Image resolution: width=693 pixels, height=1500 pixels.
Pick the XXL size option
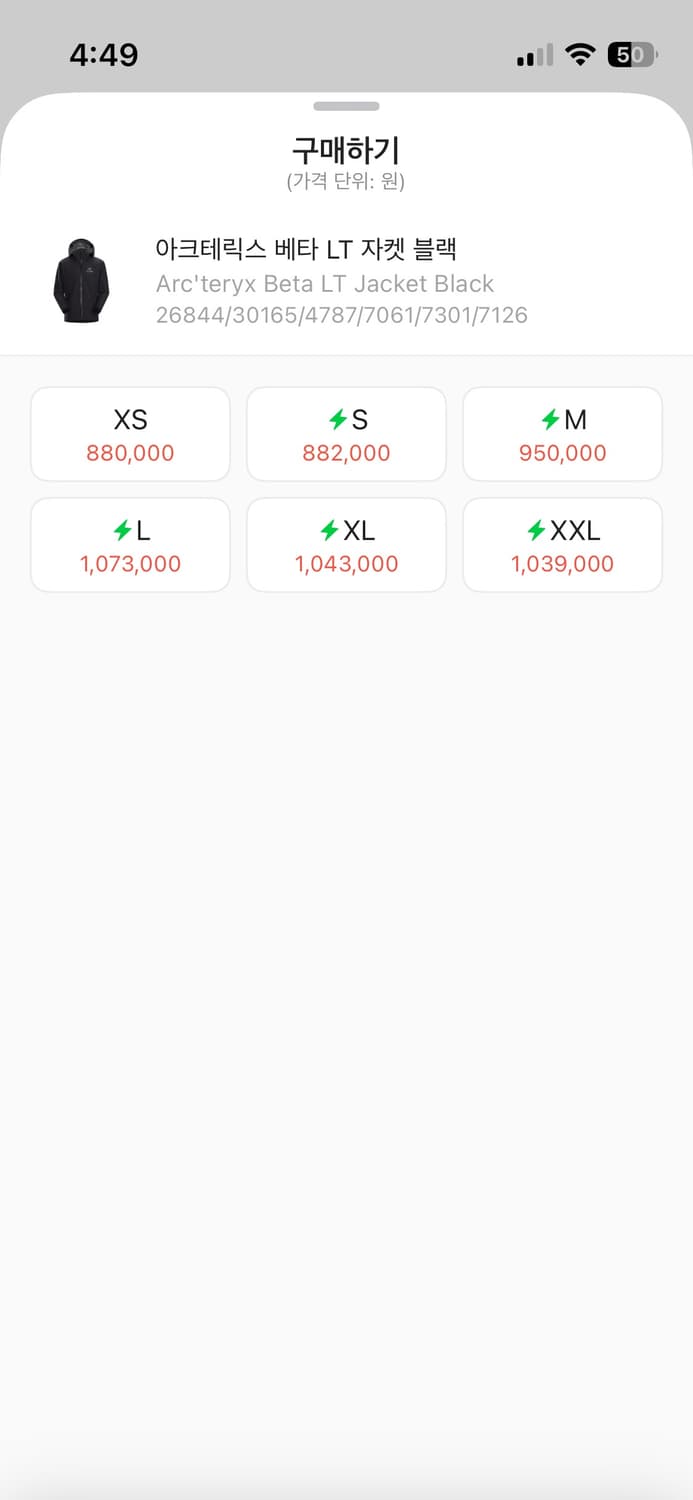coord(562,546)
